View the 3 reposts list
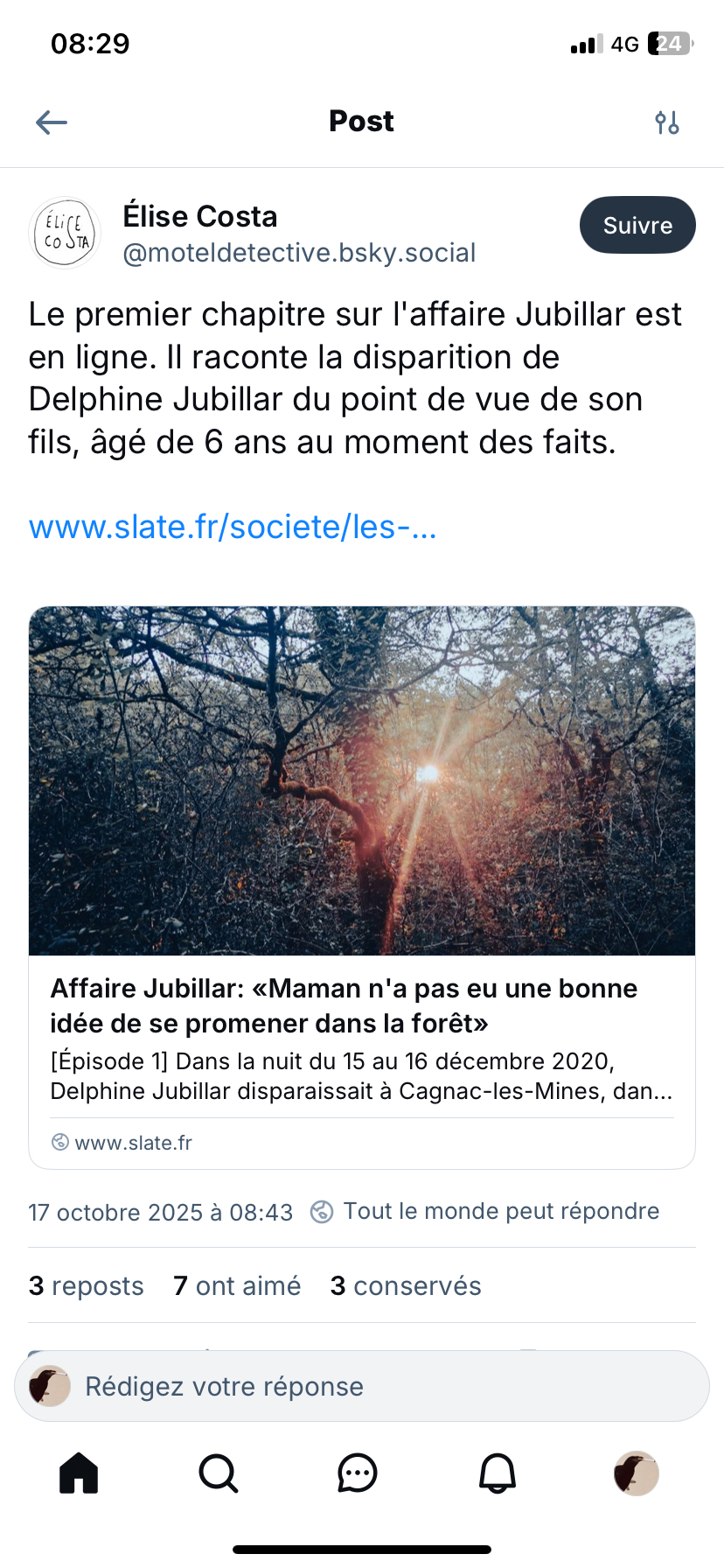724x1568 pixels. [87, 1285]
